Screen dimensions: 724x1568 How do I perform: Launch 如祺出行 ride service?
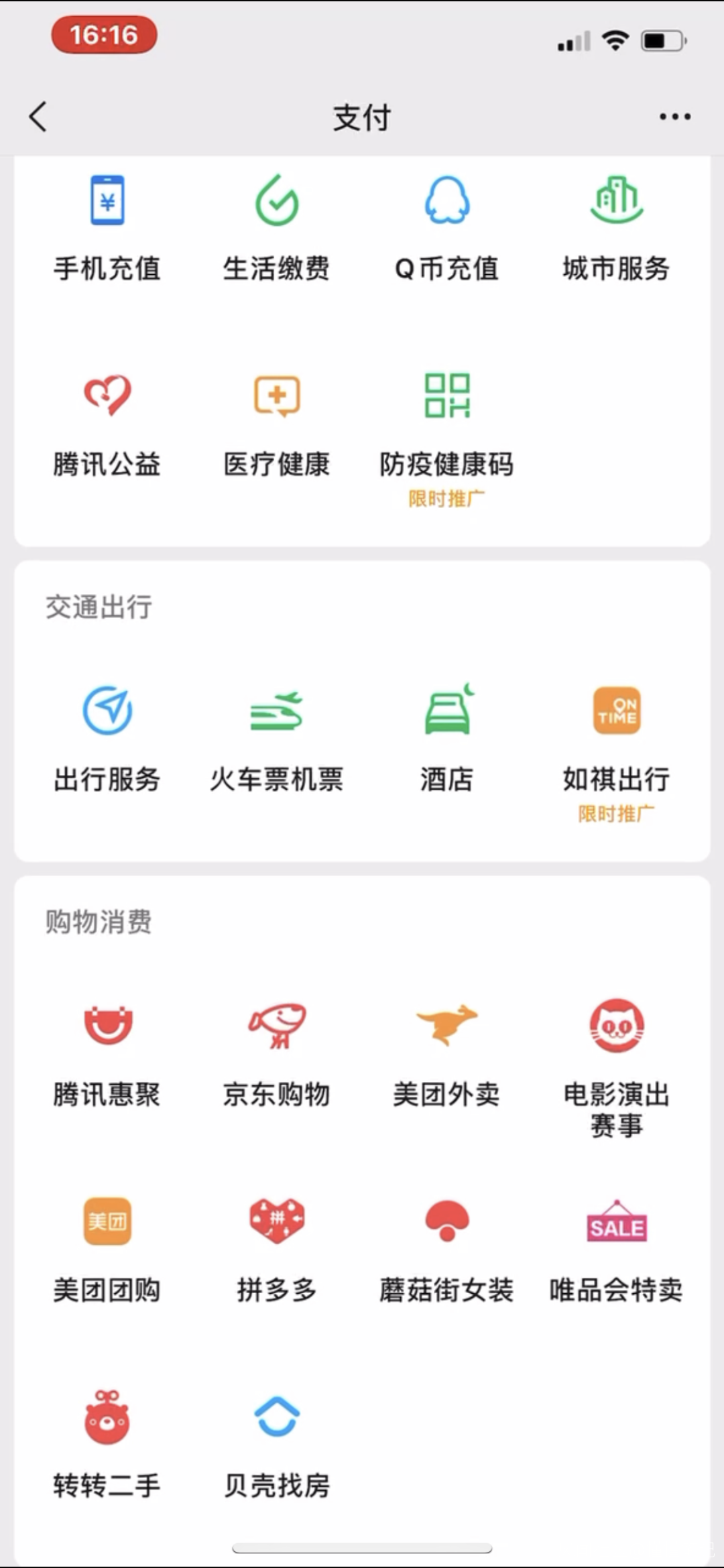[616, 739]
